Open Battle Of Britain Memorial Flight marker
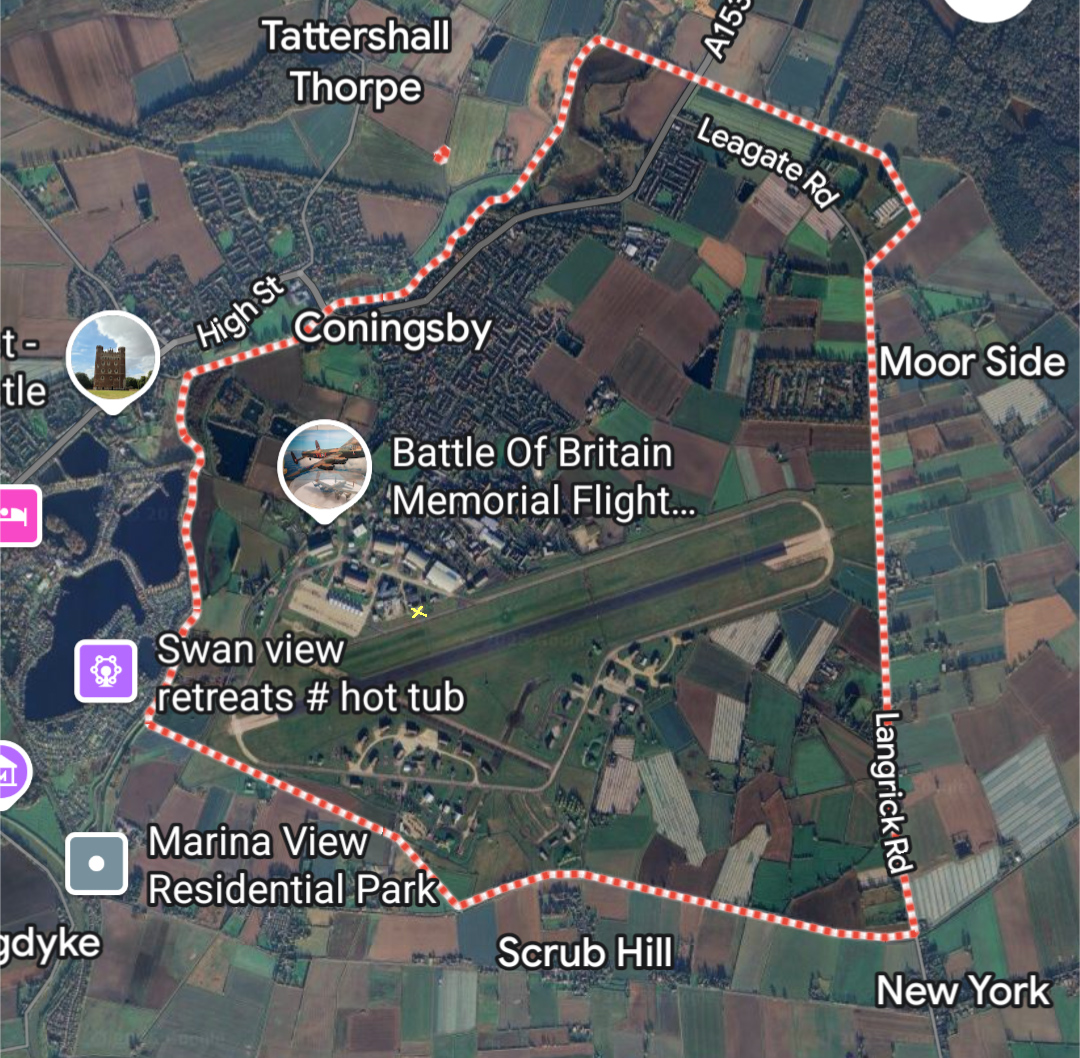Image resolution: width=1080 pixels, height=1058 pixels. pos(324,467)
